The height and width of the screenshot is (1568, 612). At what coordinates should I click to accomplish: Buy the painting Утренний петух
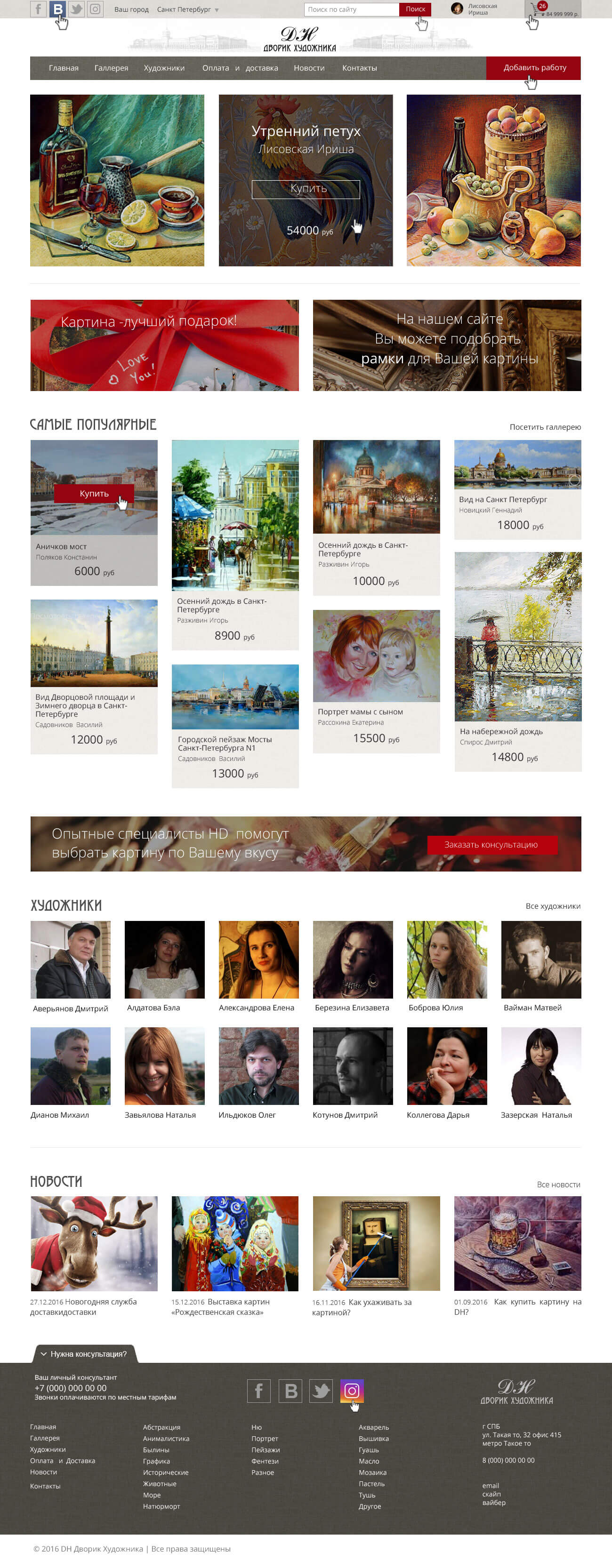[x=306, y=189]
